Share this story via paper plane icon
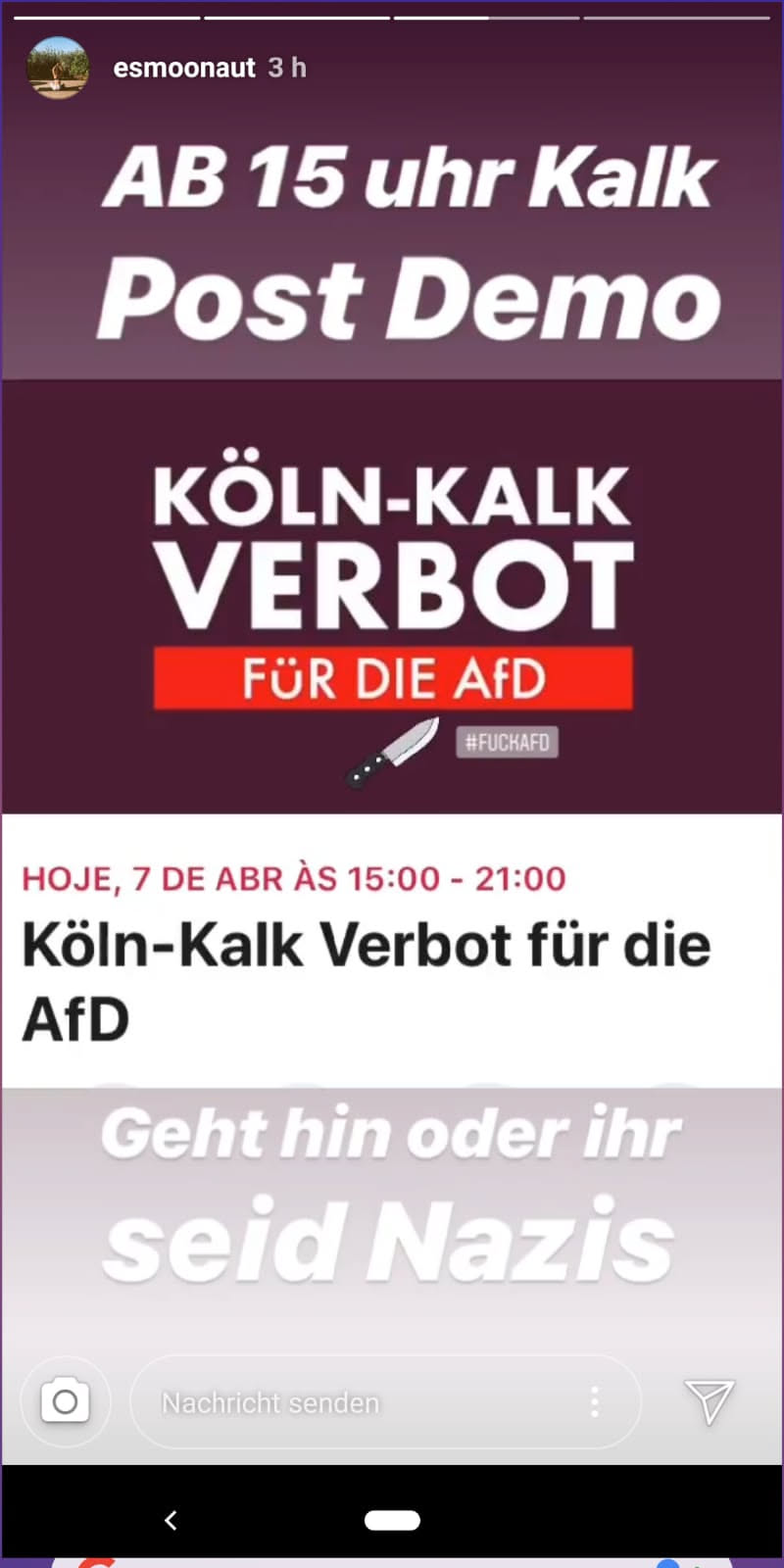784x1568 pixels. click(709, 1401)
